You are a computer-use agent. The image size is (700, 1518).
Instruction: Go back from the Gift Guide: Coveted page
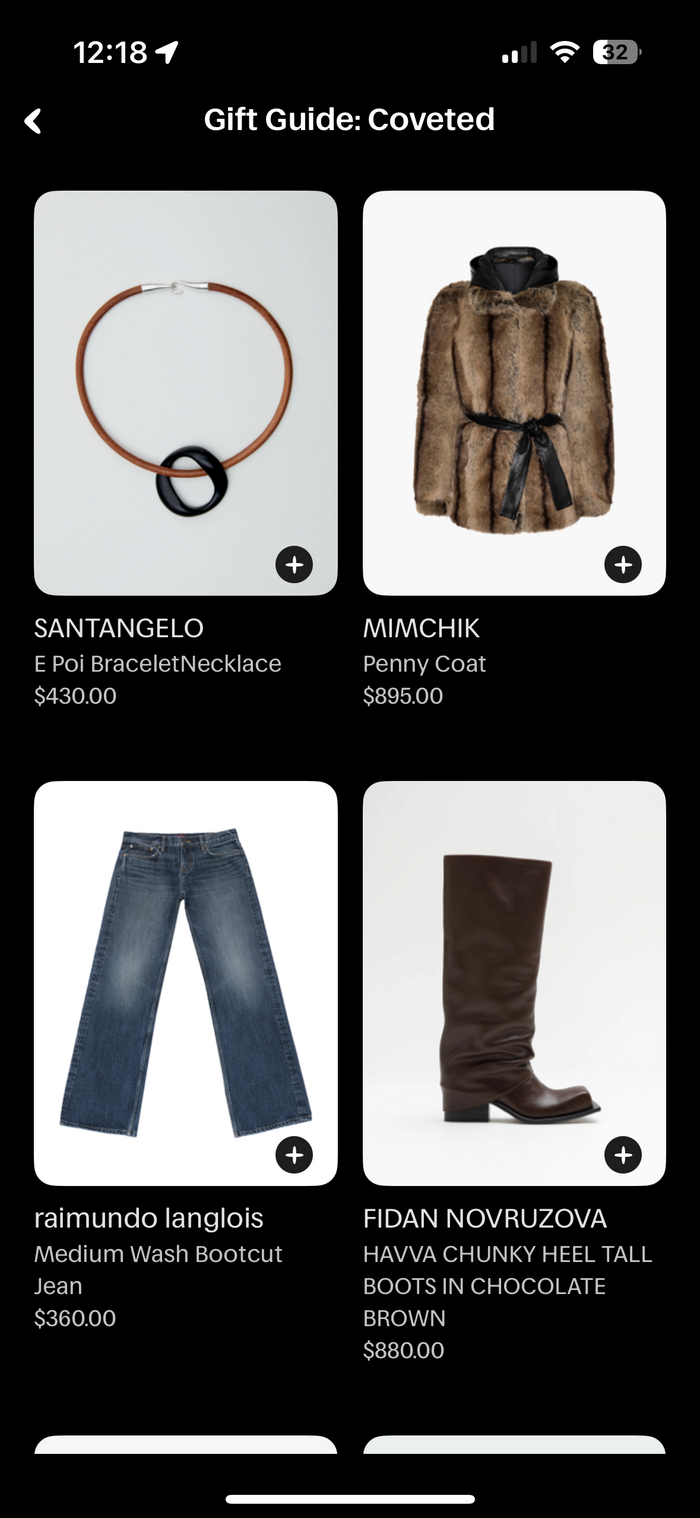[33, 122]
